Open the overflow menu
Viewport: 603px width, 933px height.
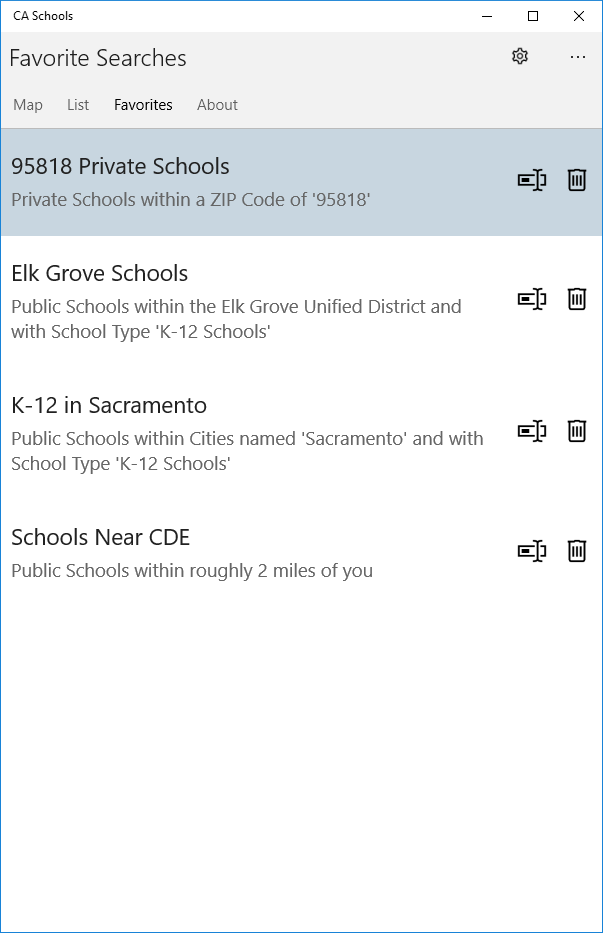pos(578,57)
